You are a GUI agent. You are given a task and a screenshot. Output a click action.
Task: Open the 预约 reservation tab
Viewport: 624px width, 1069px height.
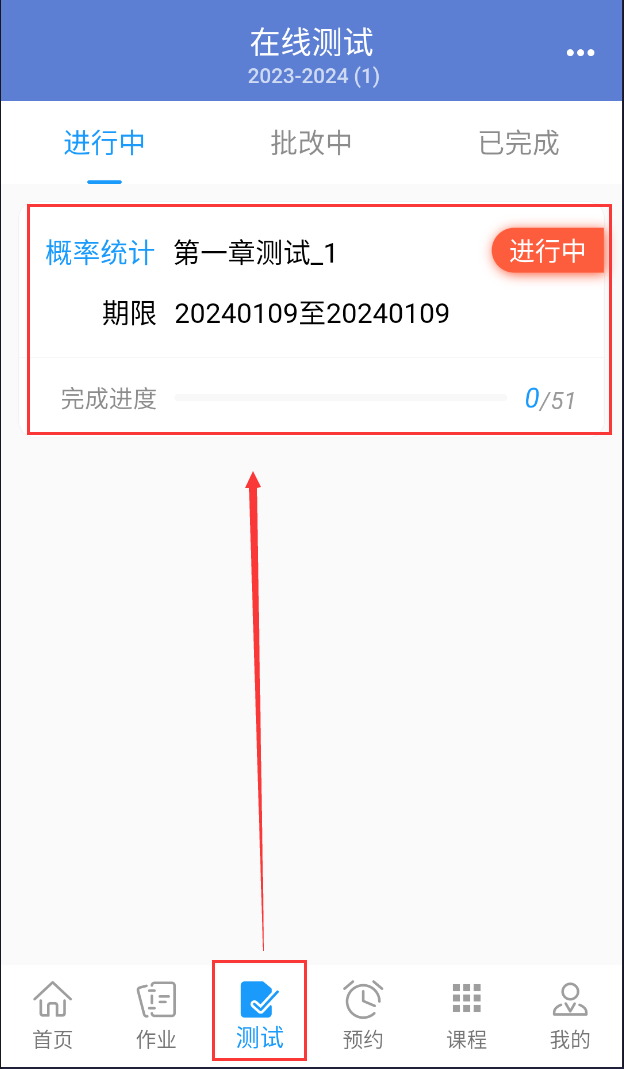tap(363, 1013)
